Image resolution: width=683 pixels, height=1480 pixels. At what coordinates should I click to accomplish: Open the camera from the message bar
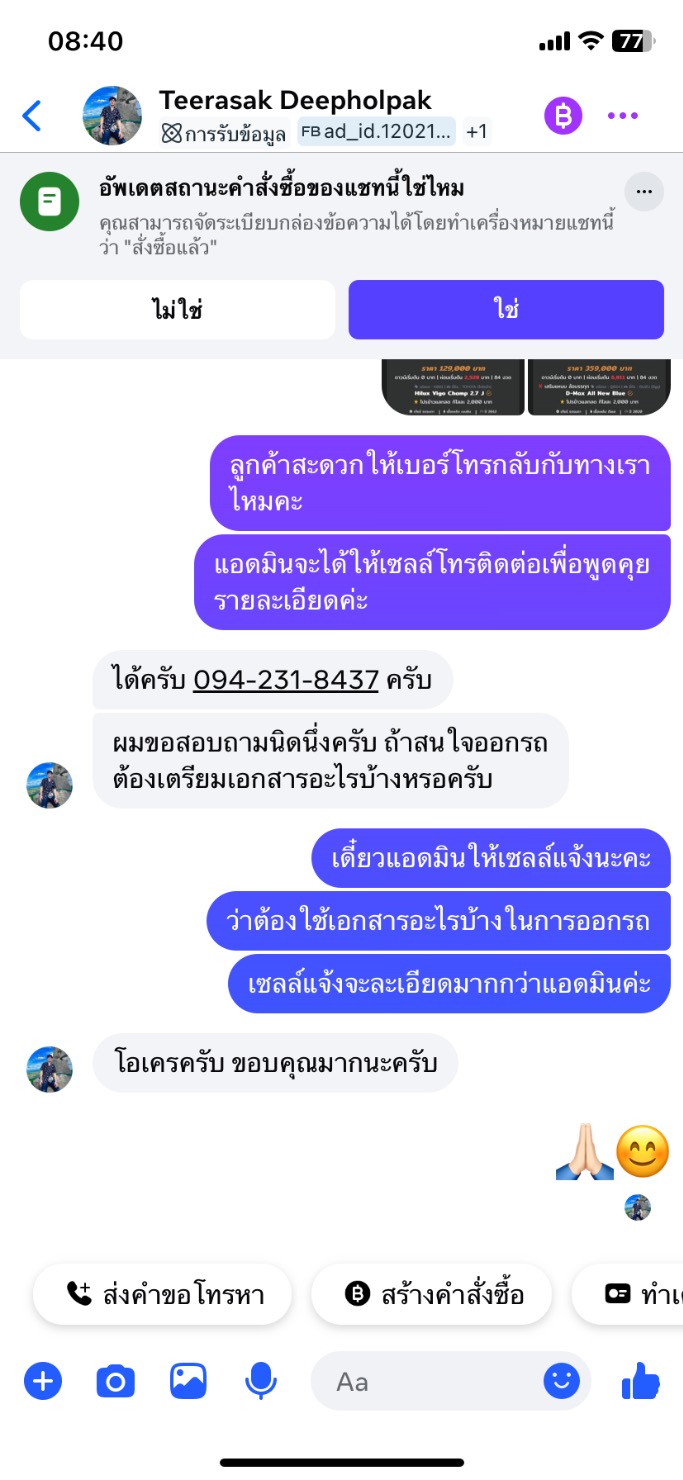(x=115, y=1382)
